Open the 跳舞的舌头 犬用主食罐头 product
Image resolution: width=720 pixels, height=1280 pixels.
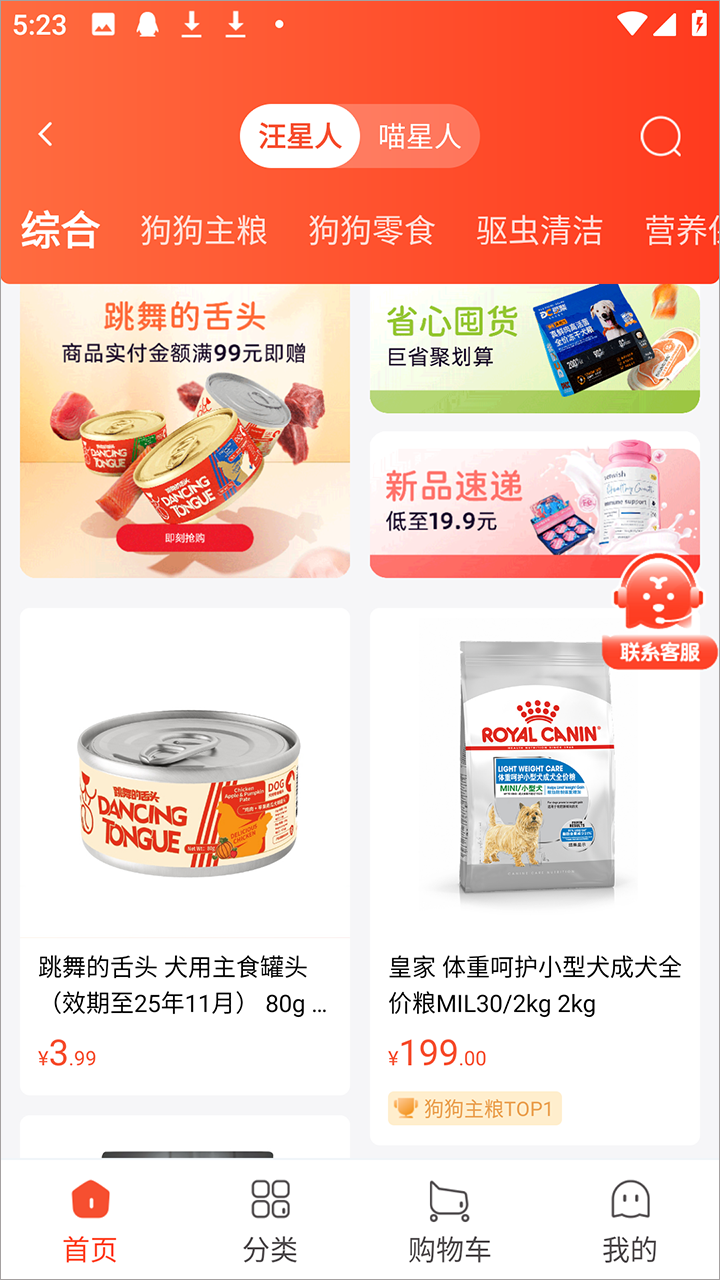[x=185, y=850]
